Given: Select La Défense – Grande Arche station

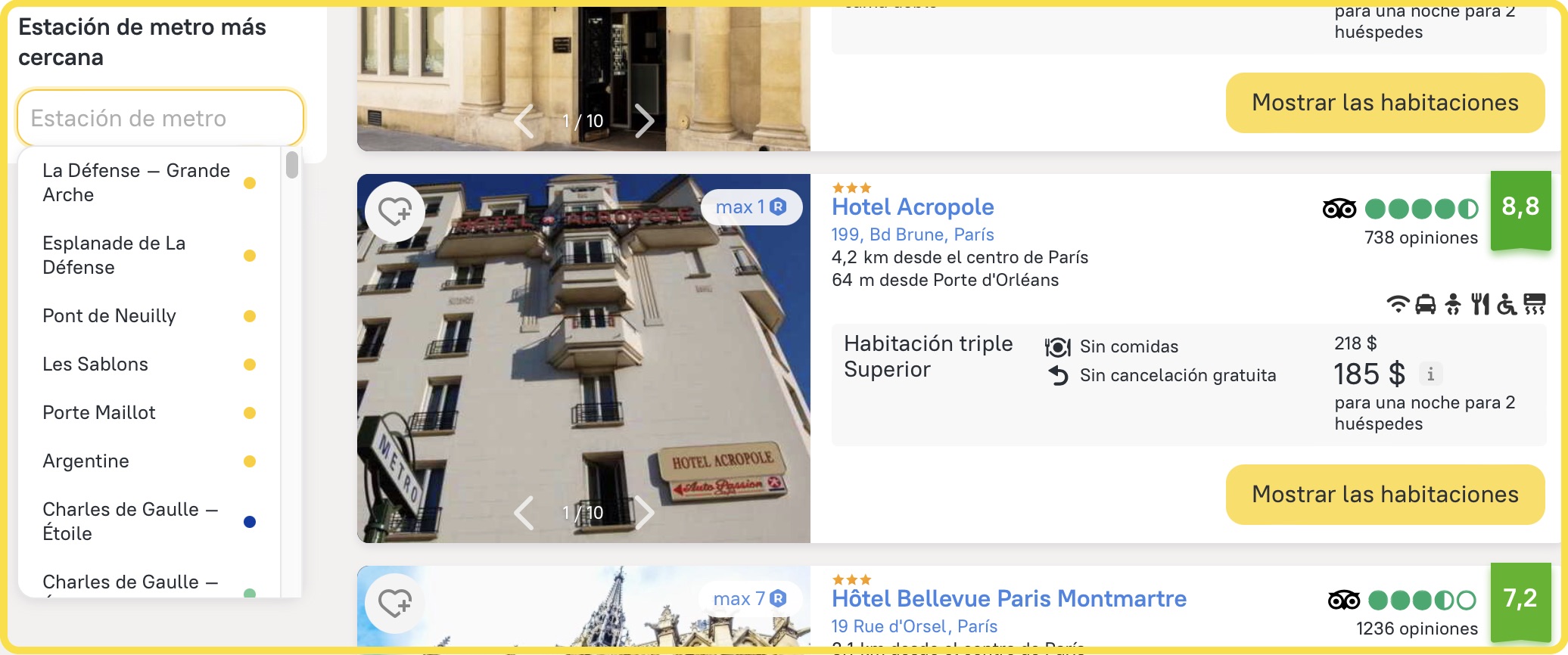Looking at the screenshot, I should [x=136, y=182].
